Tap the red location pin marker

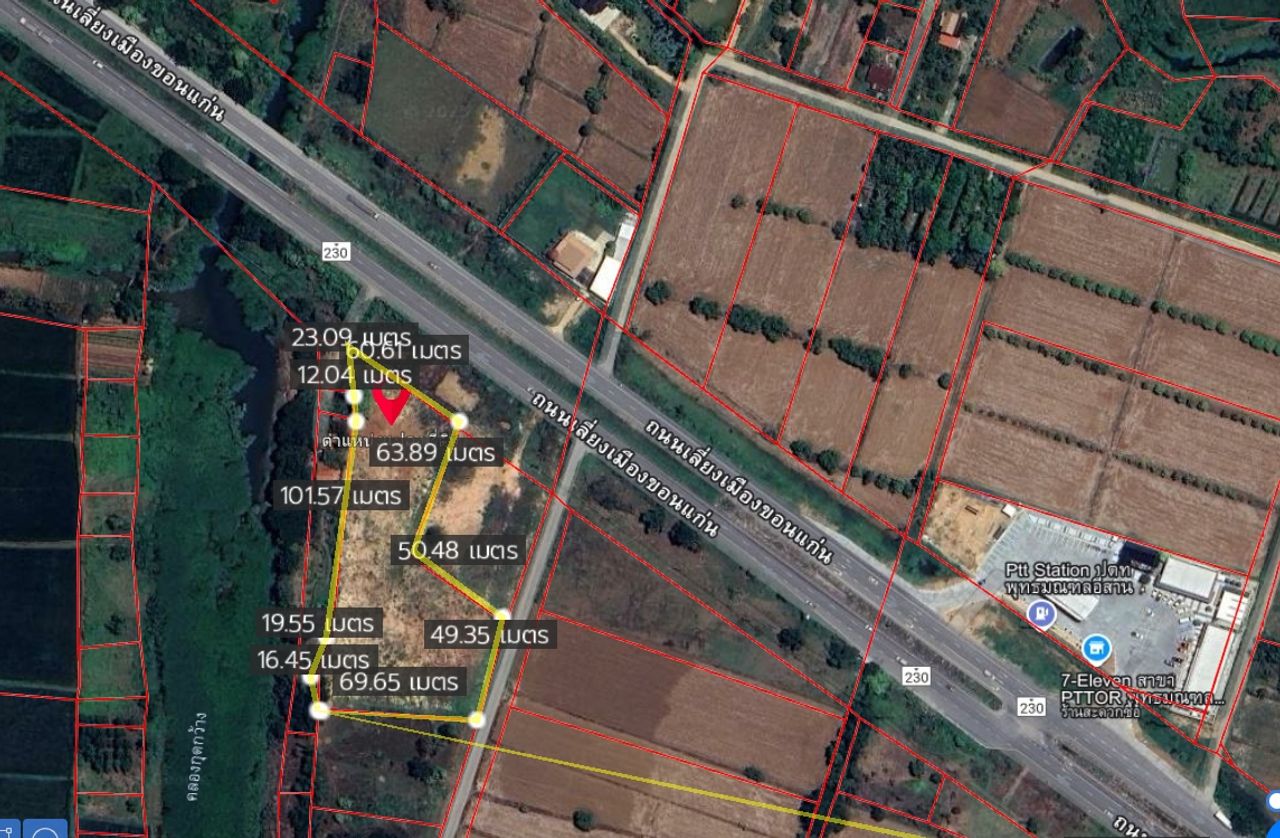389,404
